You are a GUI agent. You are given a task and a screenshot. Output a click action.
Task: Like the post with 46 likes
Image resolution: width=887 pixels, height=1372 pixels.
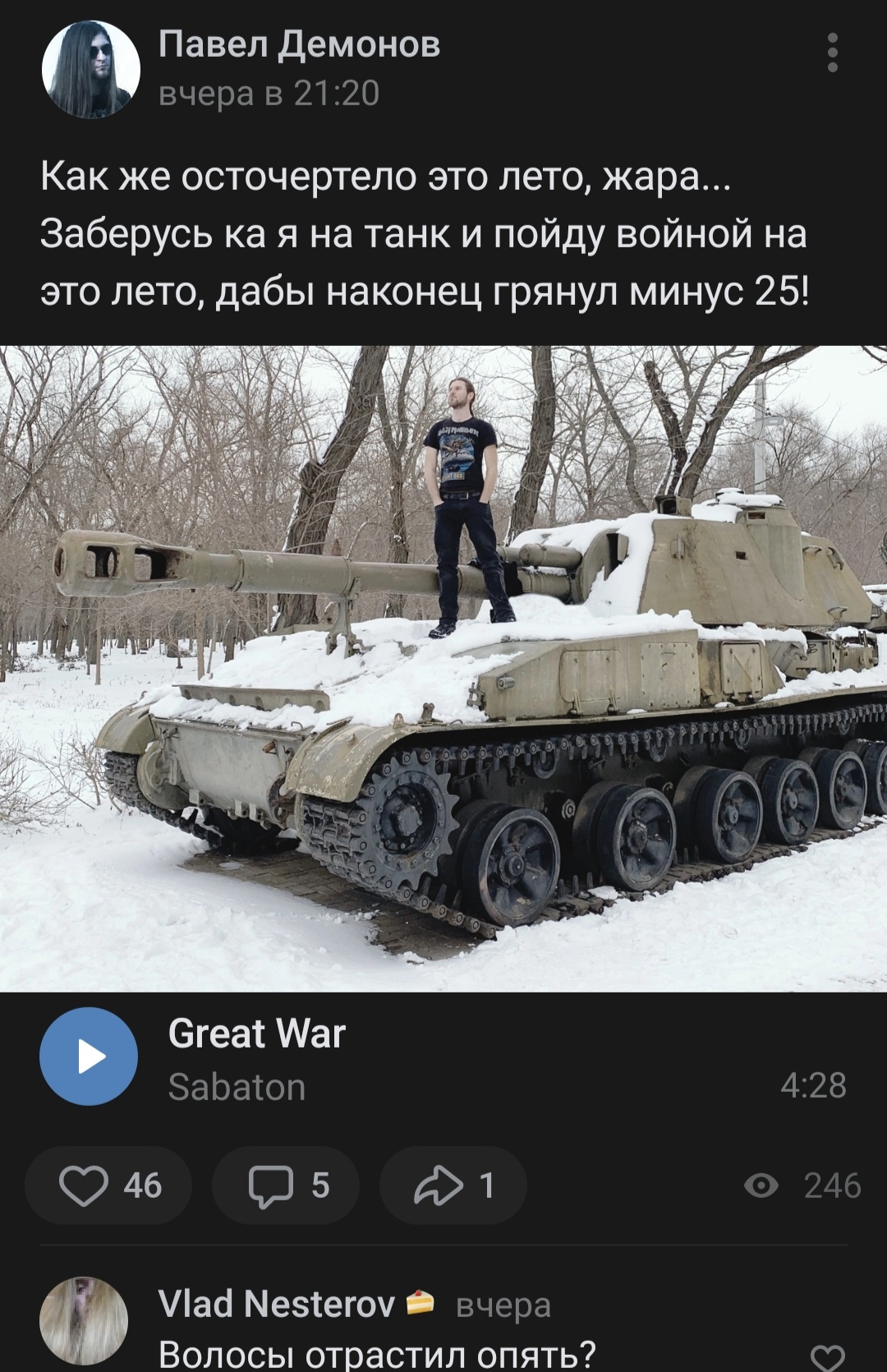pos(108,1186)
